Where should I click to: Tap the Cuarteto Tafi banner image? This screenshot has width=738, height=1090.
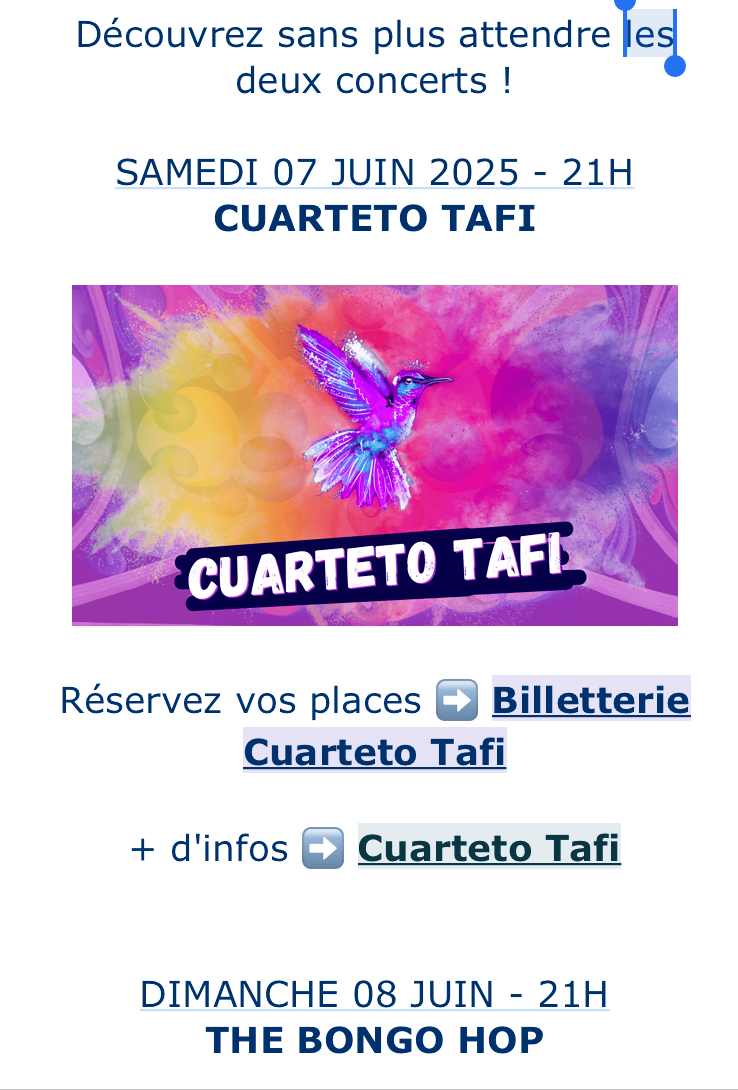pyautogui.click(x=375, y=455)
